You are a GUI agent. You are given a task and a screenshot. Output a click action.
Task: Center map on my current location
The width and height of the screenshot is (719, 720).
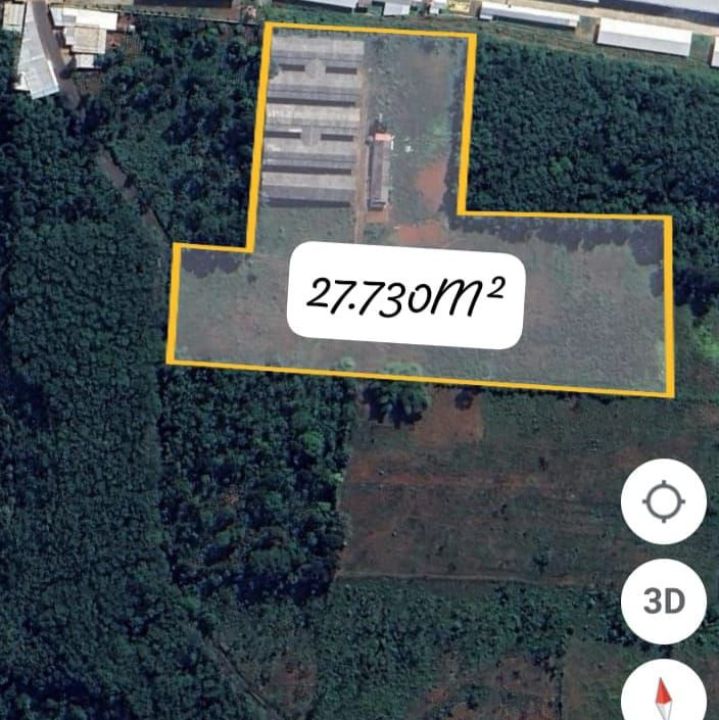point(663,501)
